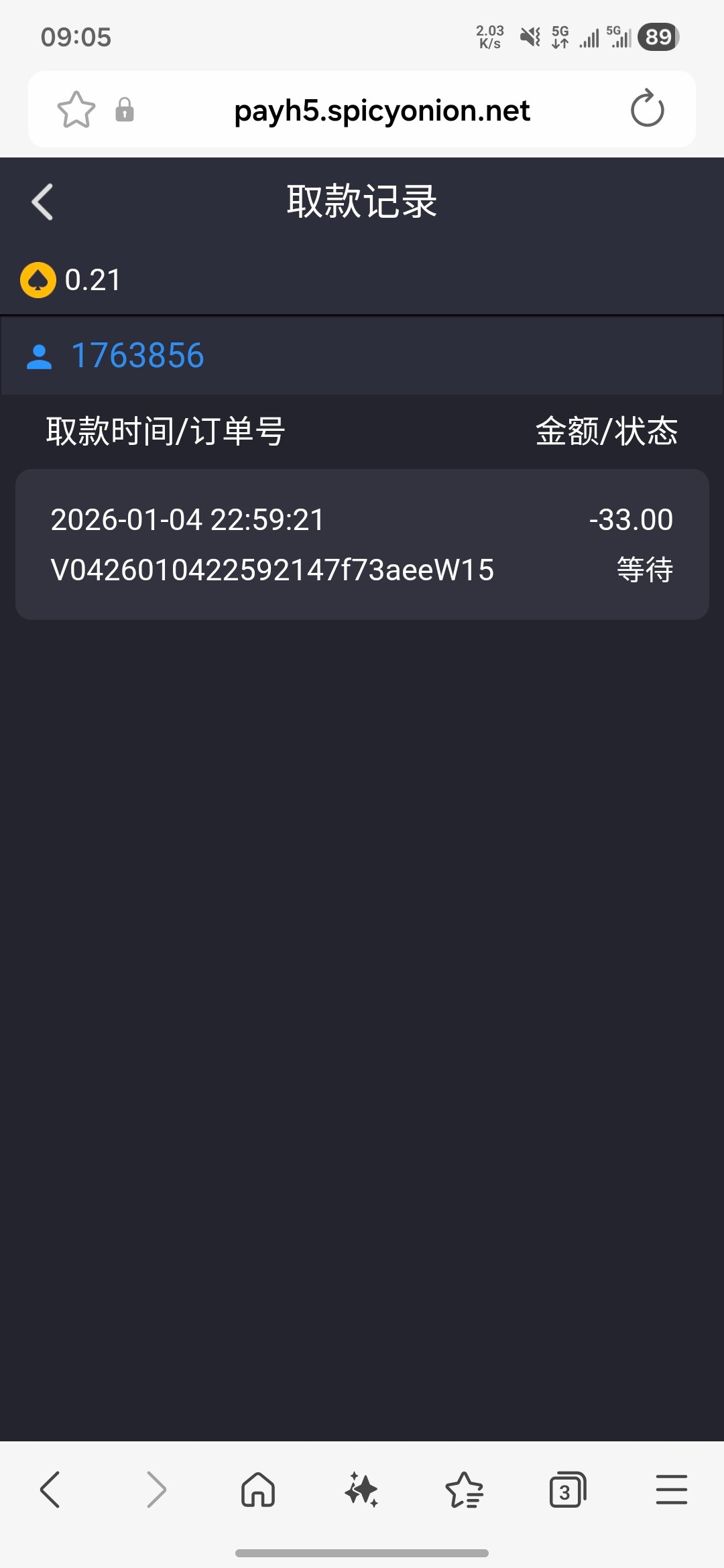
Task: Select the user ID 1763856 link
Action: click(x=137, y=356)
